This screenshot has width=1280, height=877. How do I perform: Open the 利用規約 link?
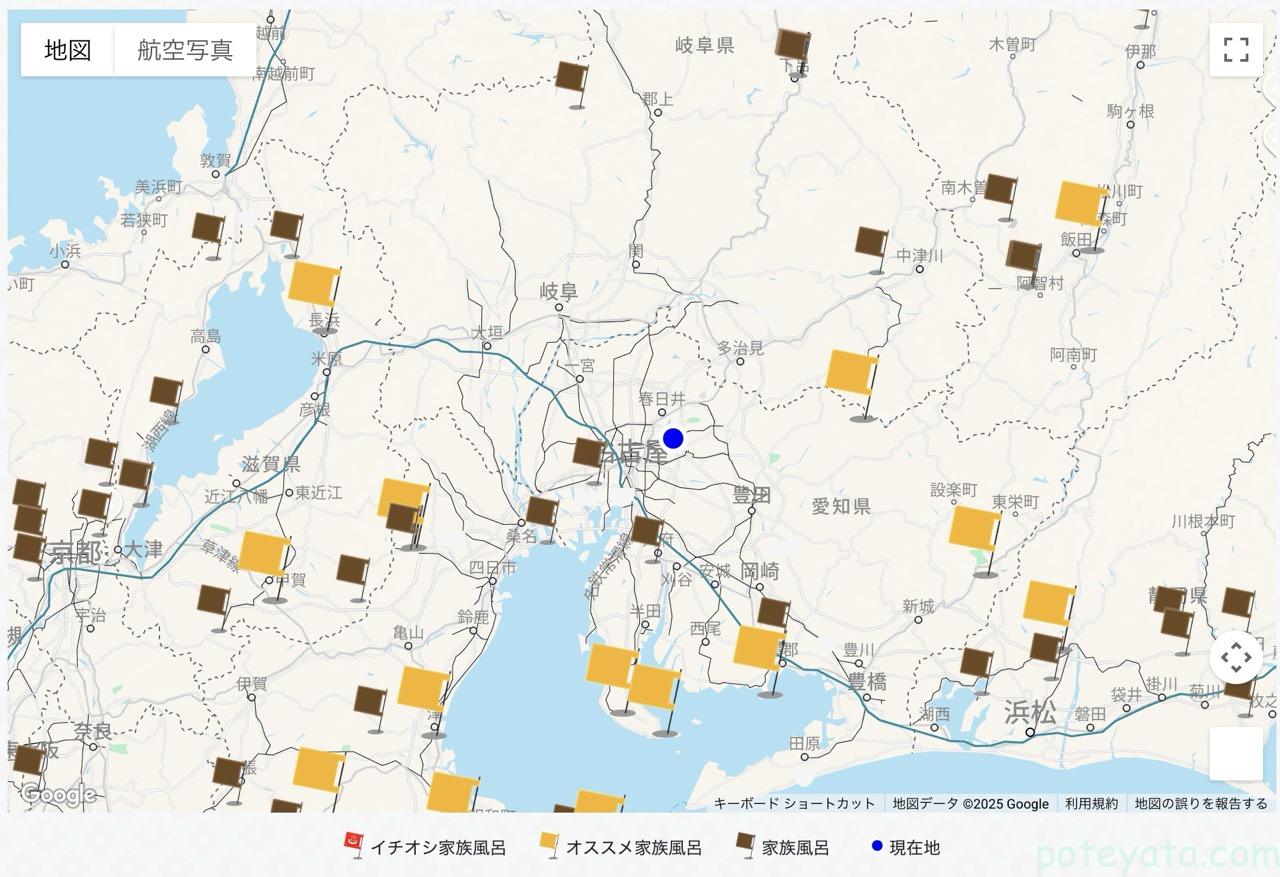[x=1091, y=803]
